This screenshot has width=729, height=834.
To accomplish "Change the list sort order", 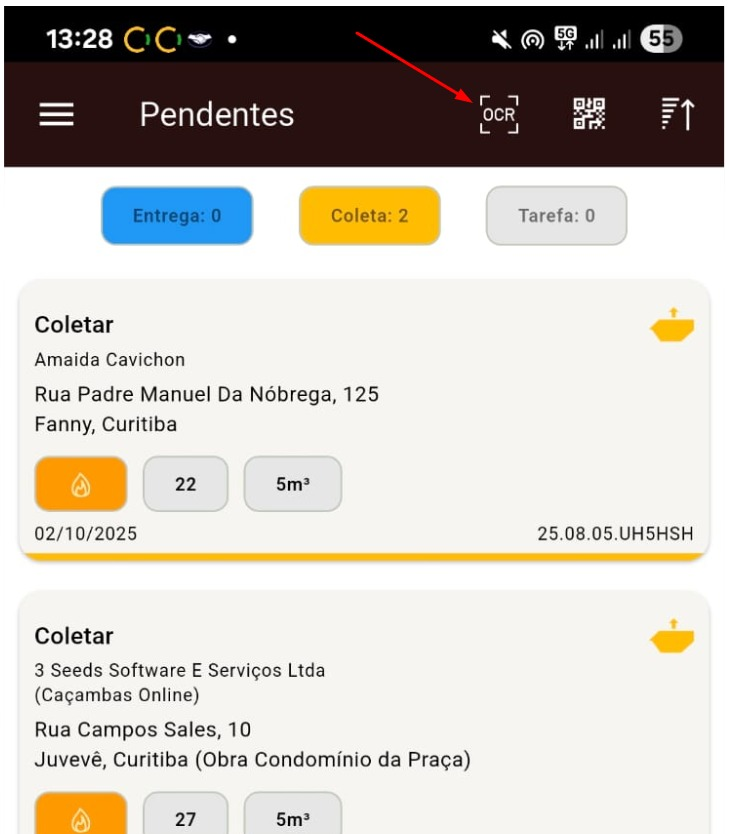I will (677, 115).
